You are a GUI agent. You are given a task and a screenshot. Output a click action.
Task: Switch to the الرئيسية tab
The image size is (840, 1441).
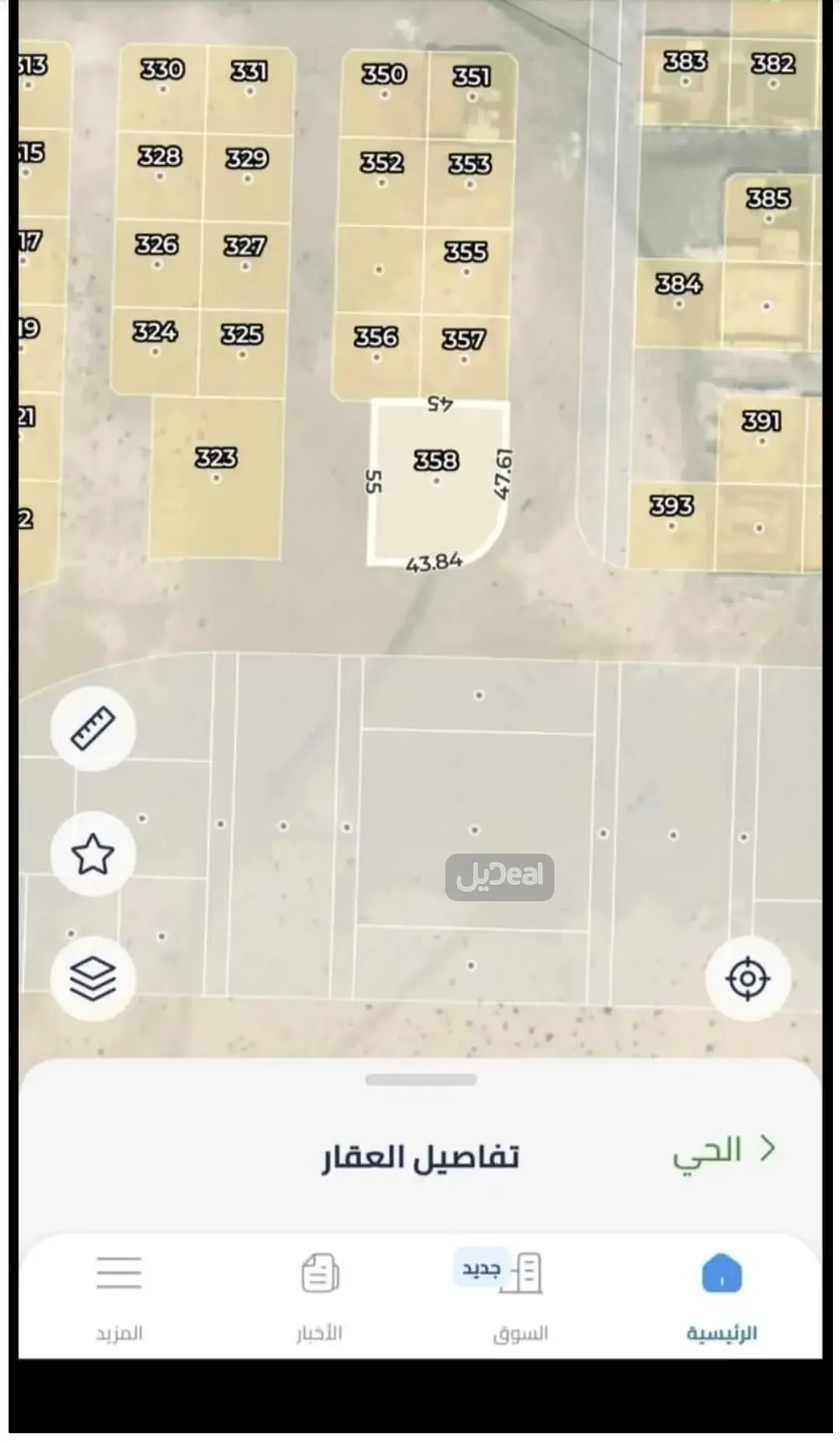point(722,1296)
